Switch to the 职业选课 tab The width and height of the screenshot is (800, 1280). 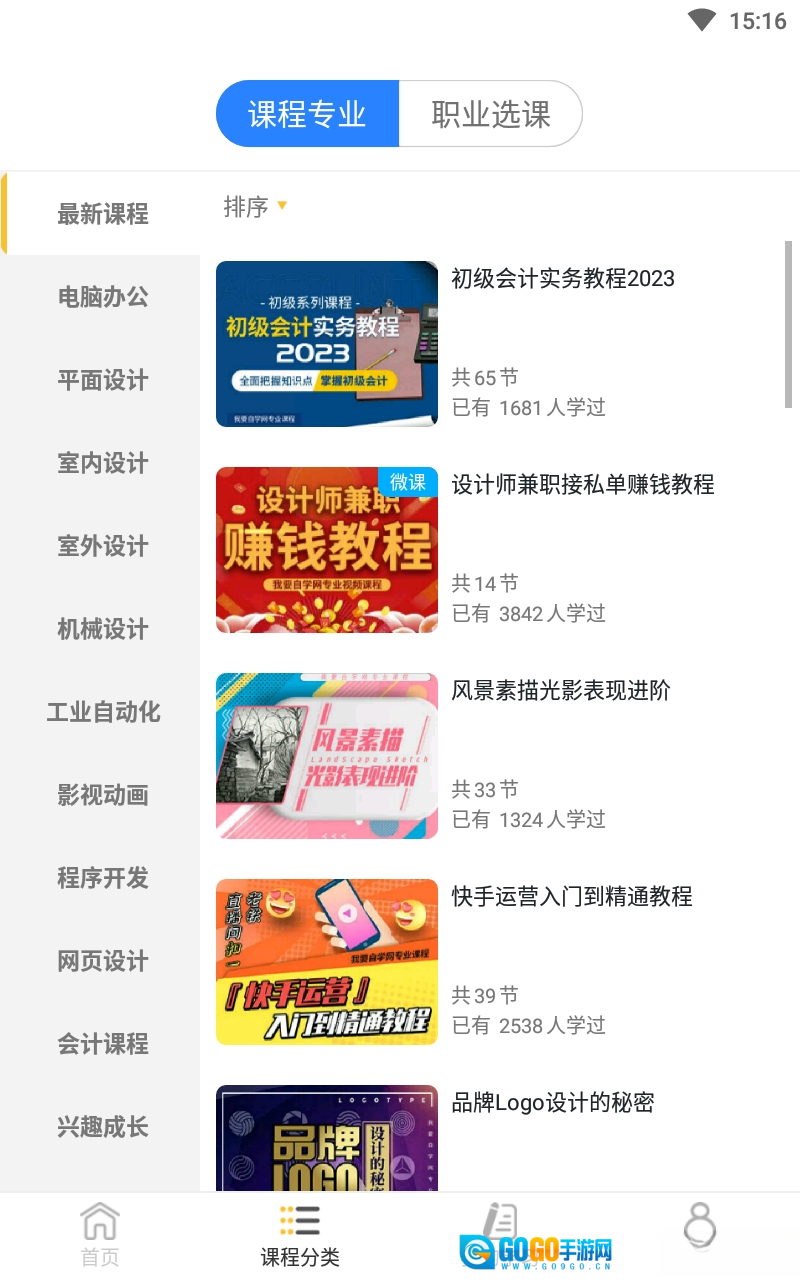490,114
